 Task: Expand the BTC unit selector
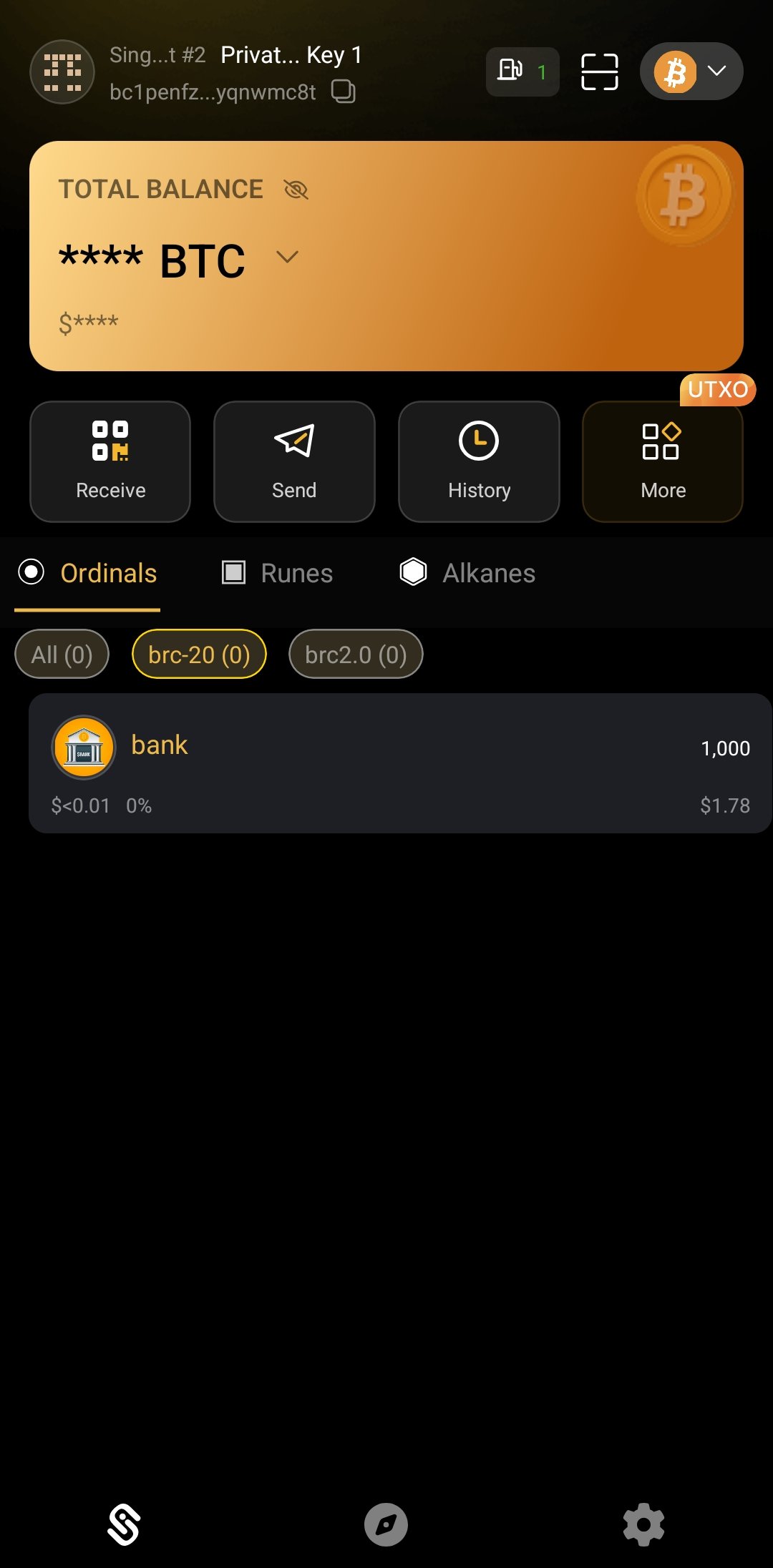(287, 258)
